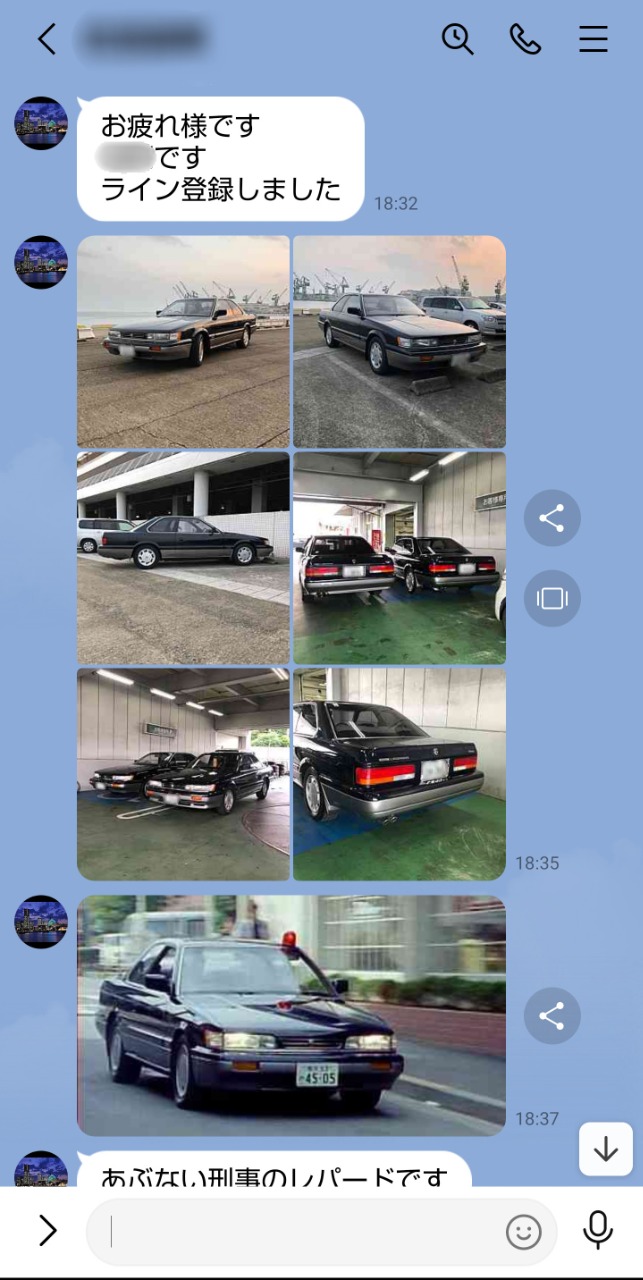Open the album slideshow viewer icon
The image size is (643, 1280).
(552, 598)
